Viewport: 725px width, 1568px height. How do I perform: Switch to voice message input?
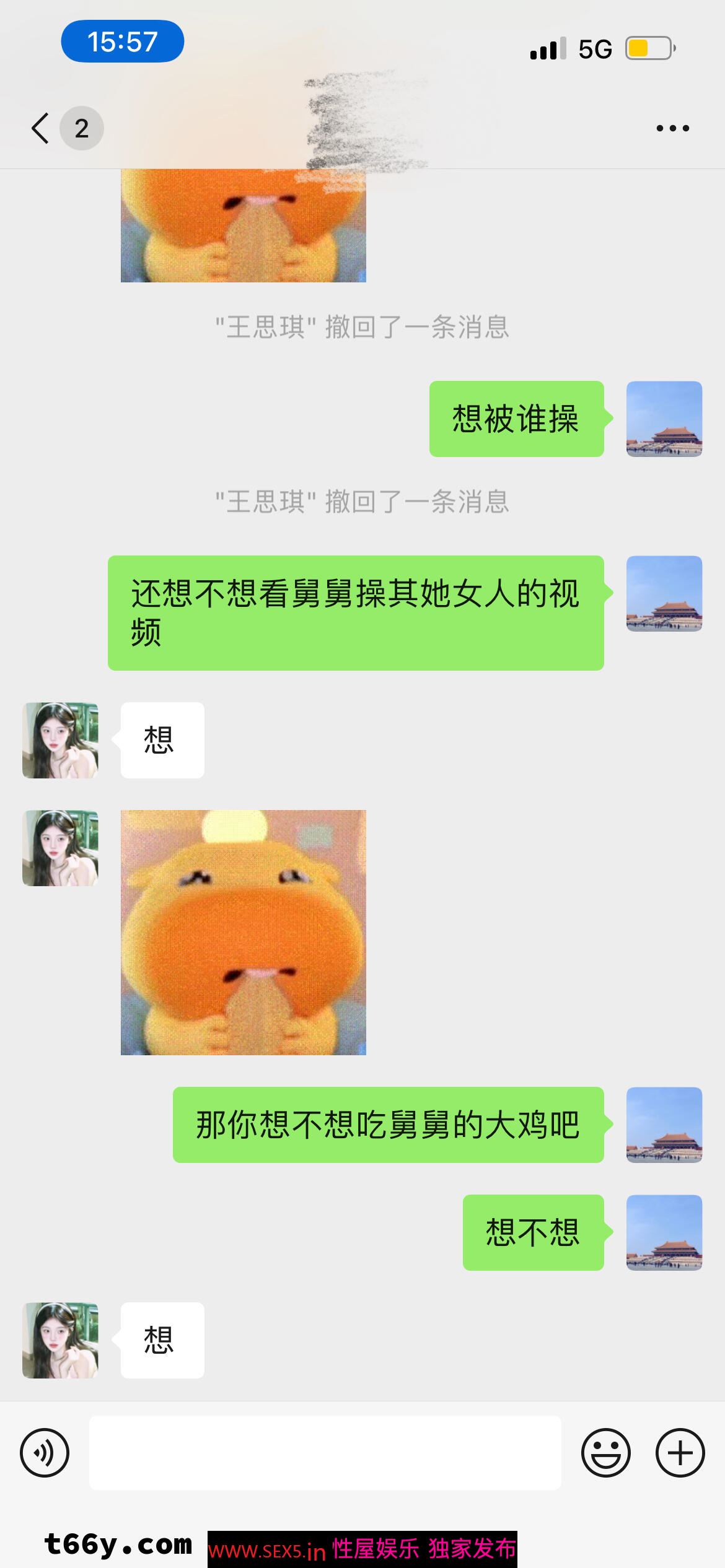[45, 1452]
